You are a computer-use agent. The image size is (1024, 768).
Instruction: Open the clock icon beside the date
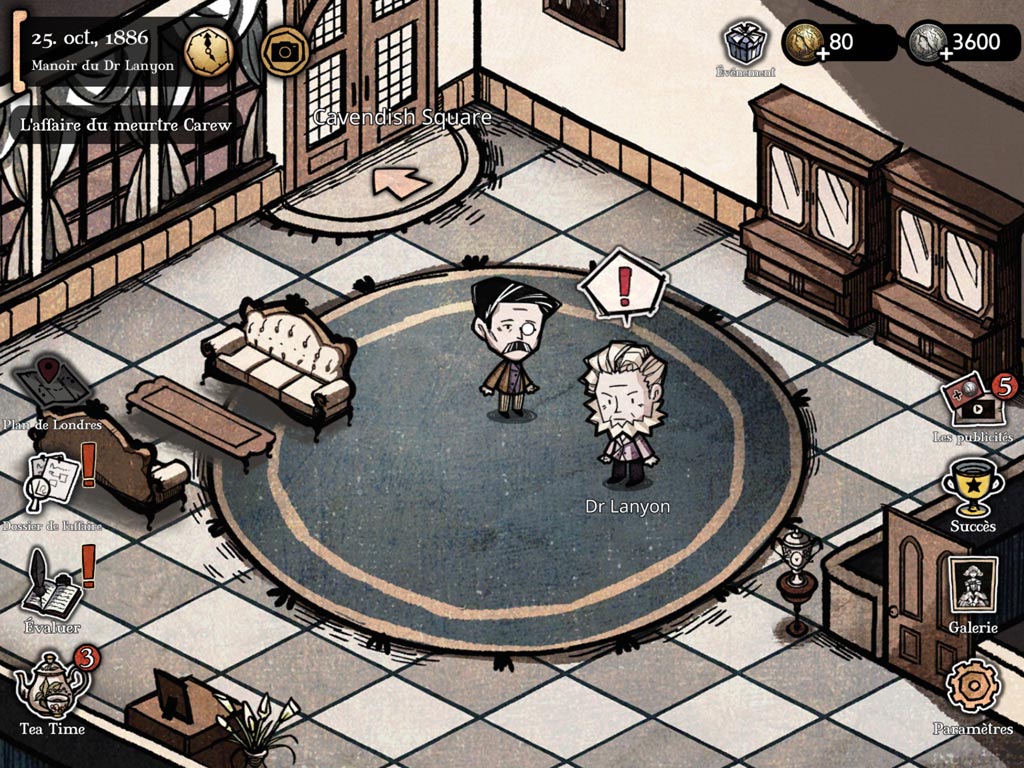[x=211, y=49]
